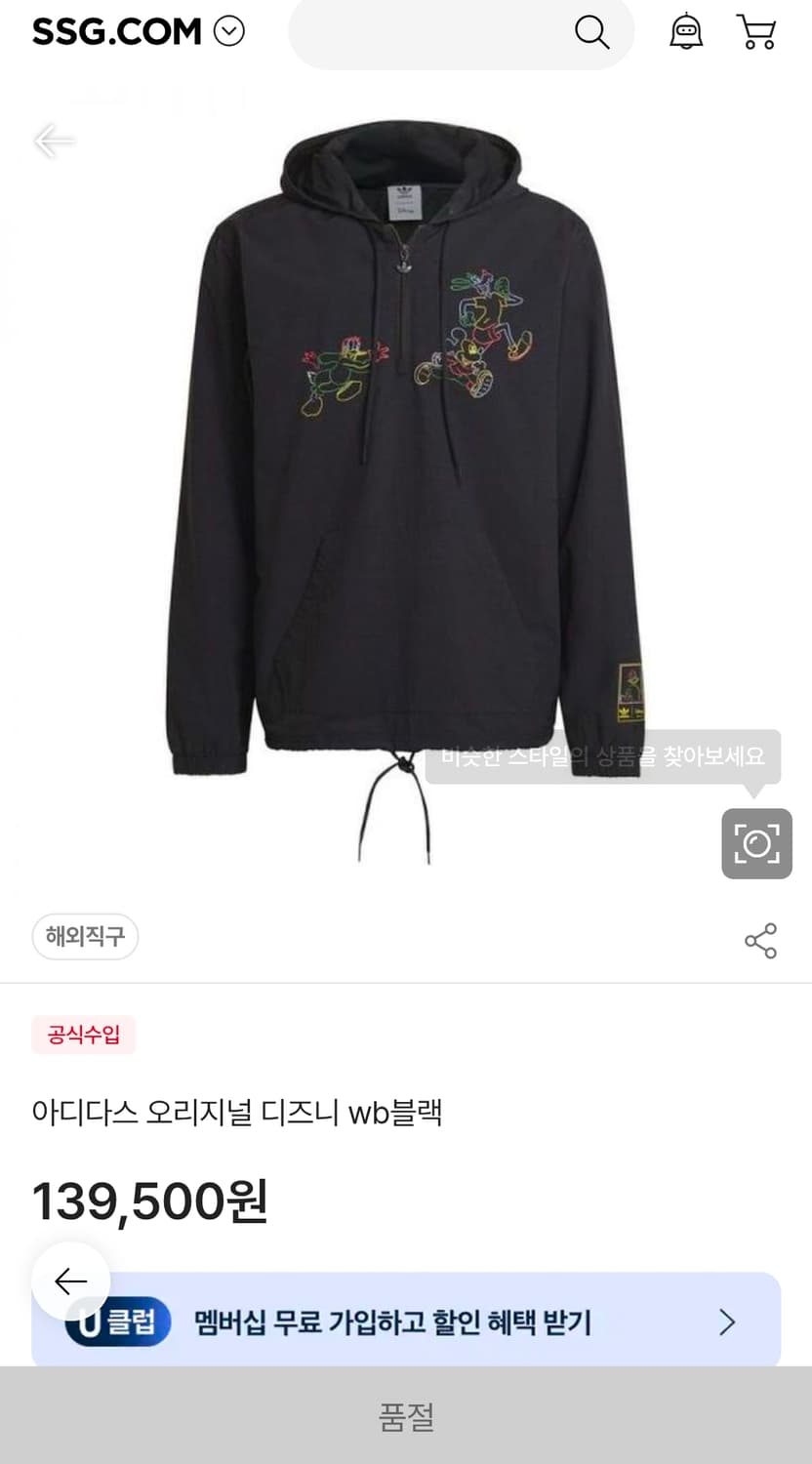Open the 비슷한 스타일의 상품을 찾아보세요 tooltip

[602, 757]
